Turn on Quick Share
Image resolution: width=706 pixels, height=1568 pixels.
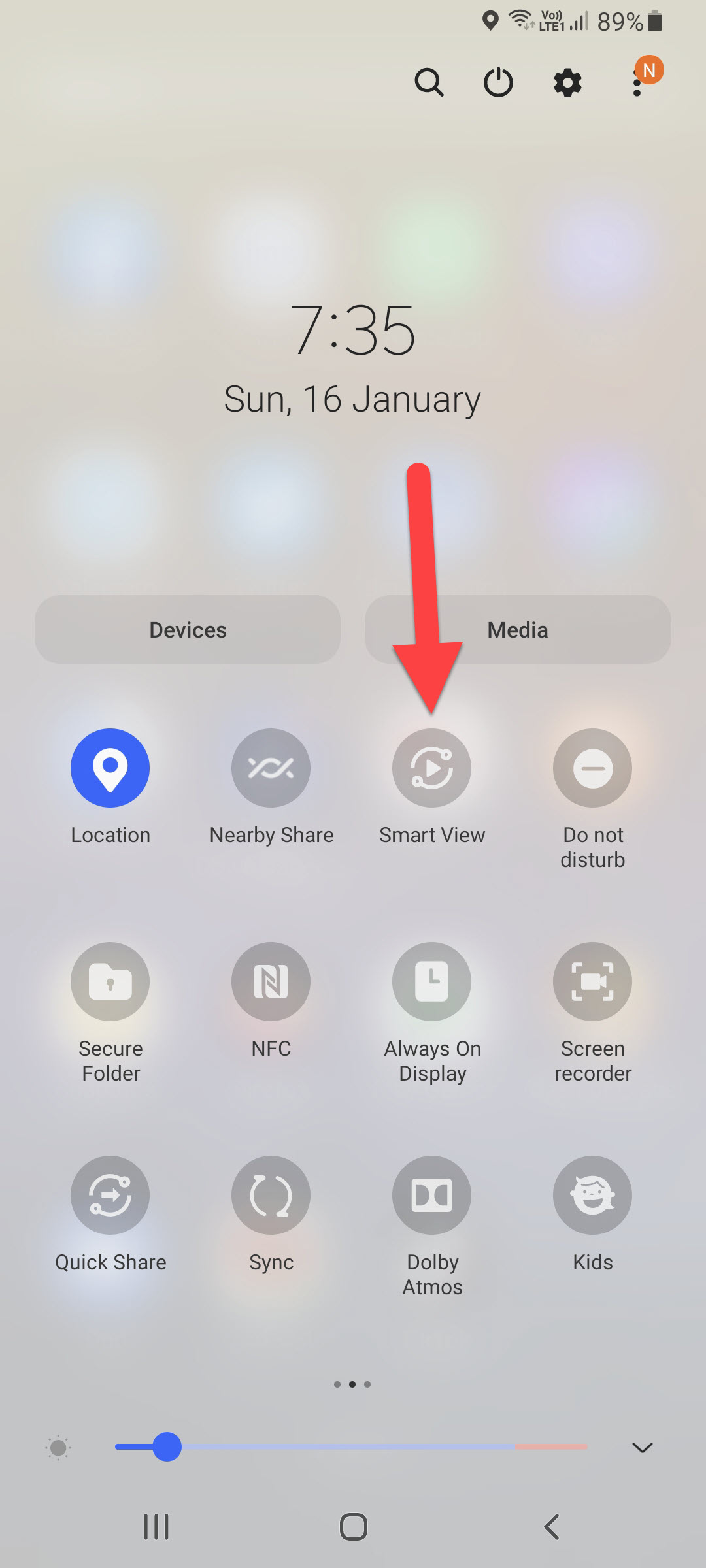110,1195
